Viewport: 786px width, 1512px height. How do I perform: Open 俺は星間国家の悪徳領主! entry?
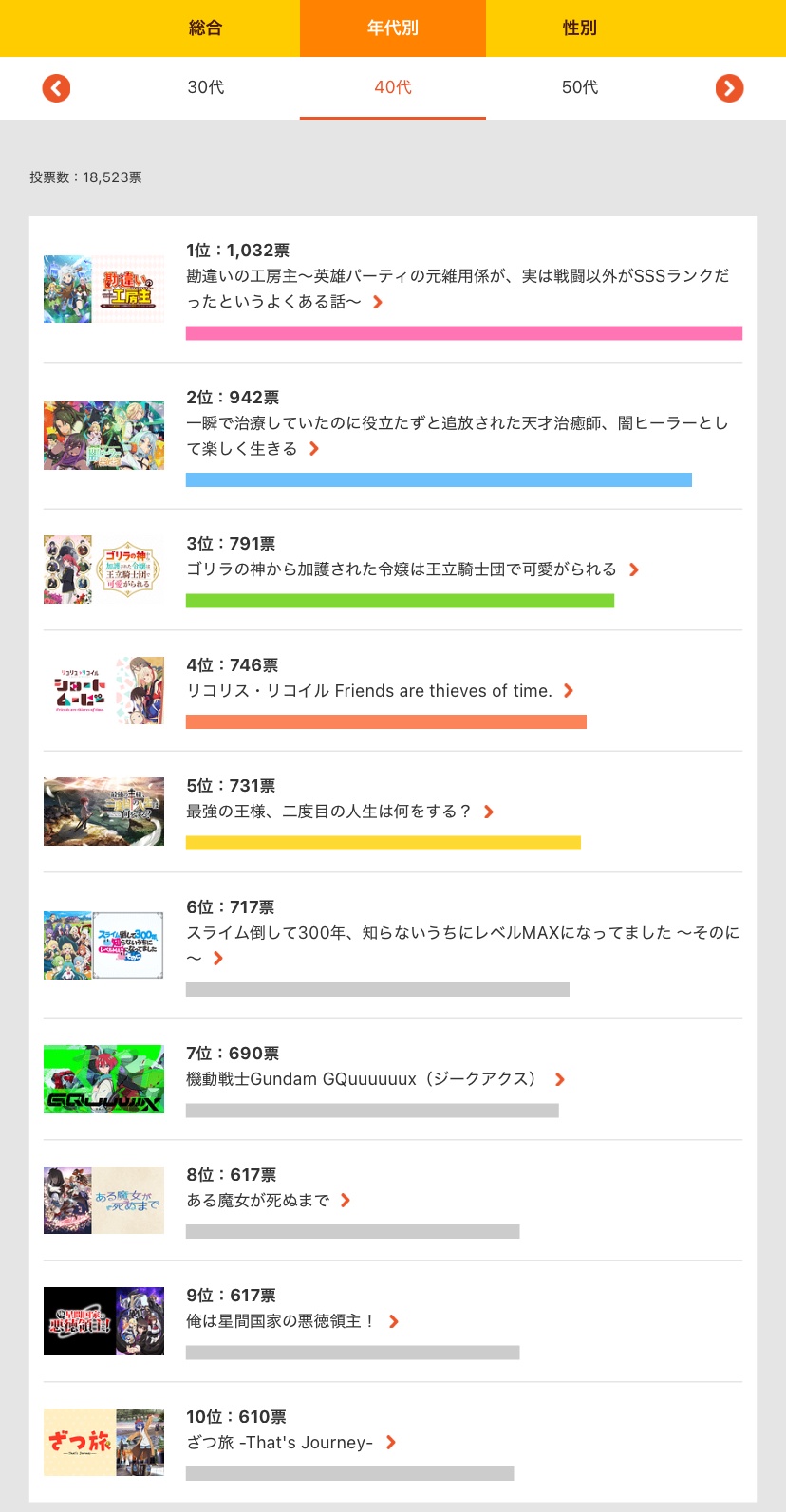[x=393, y=1321]
